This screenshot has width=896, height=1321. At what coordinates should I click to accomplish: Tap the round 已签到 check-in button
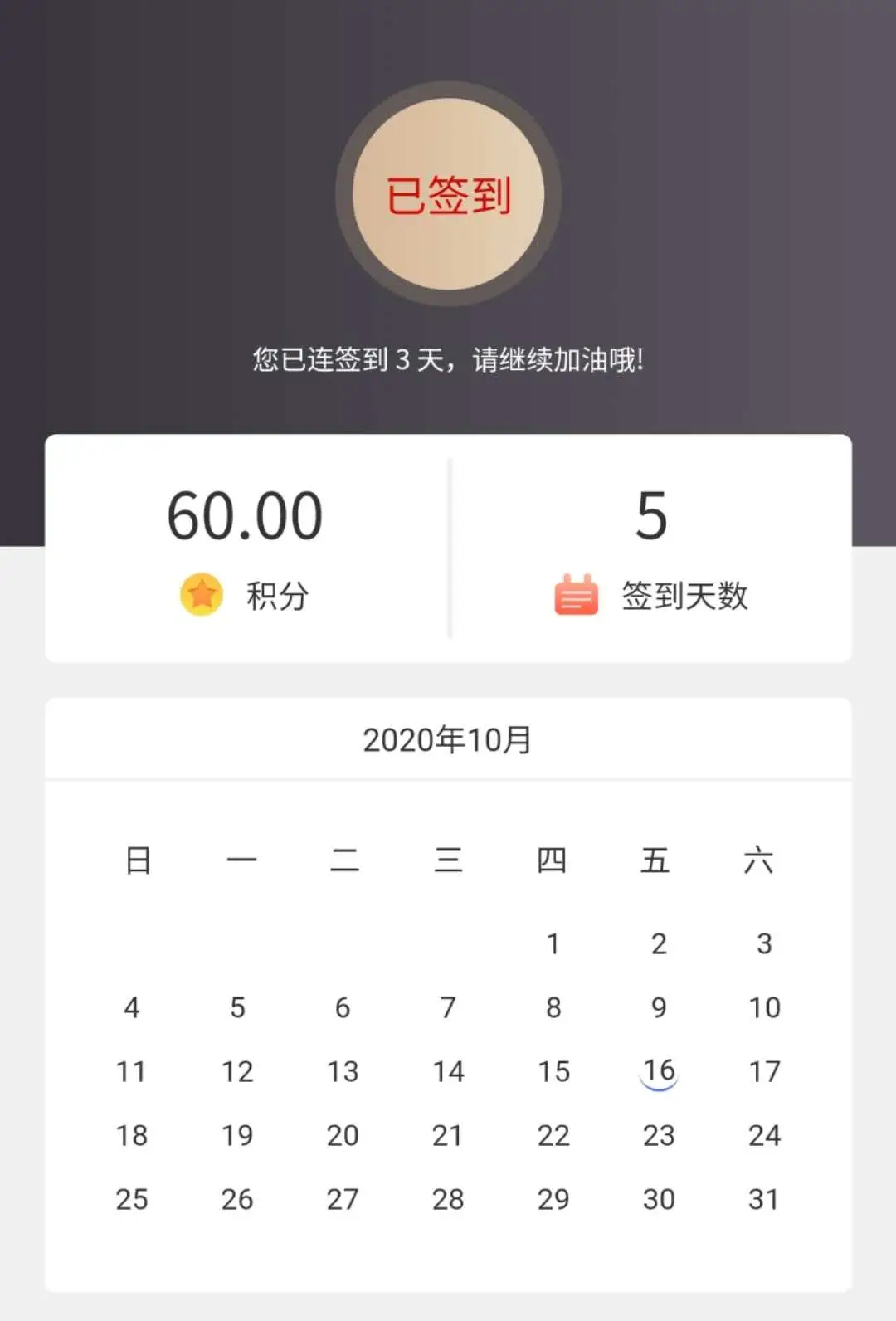448,194
